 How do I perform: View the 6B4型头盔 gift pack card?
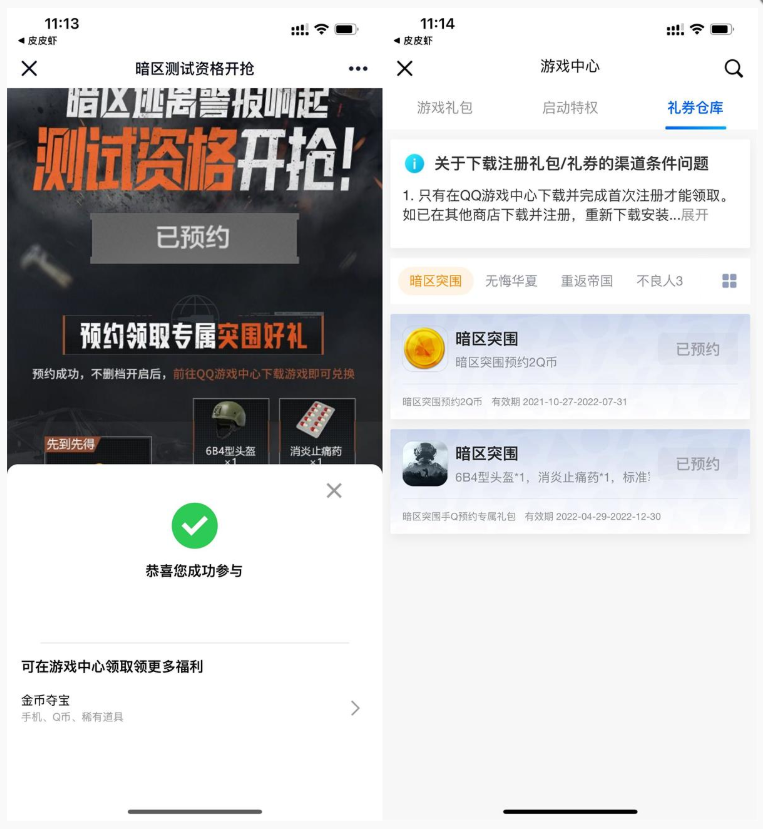[540, 480]
